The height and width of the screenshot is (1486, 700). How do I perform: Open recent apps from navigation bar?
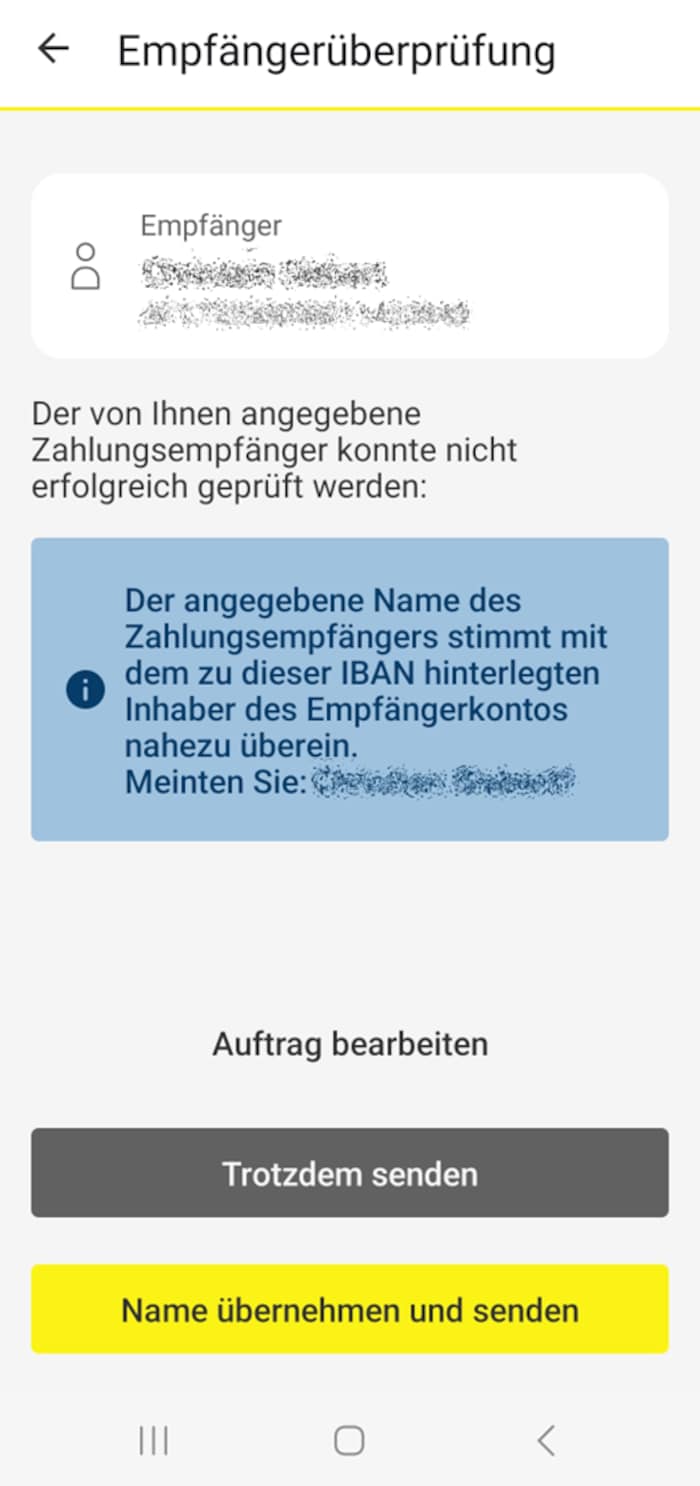point(153,1440)
